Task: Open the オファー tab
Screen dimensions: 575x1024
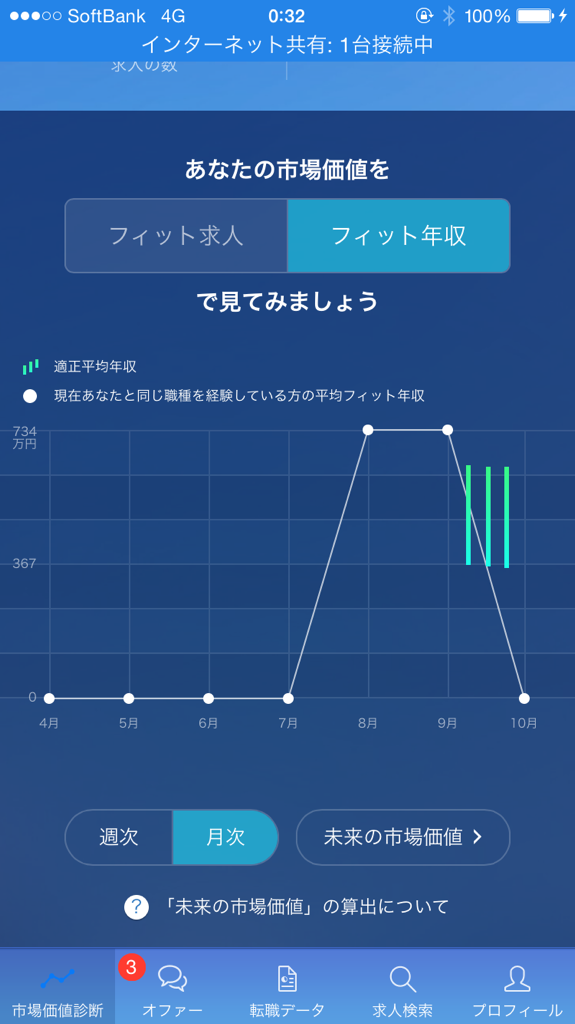Action: pos(172,986)
